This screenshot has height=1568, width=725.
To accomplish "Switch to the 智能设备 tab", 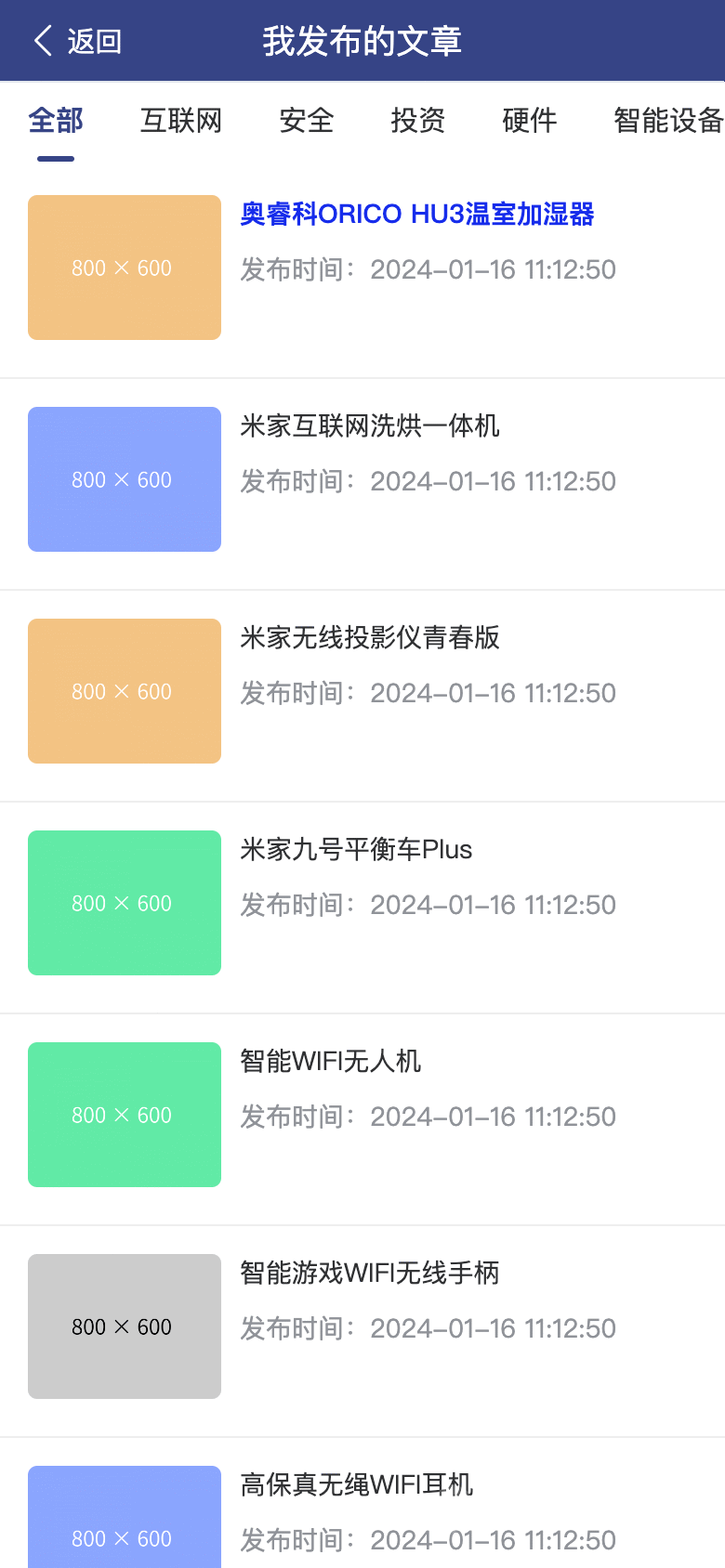I will (x=666, y=121).
